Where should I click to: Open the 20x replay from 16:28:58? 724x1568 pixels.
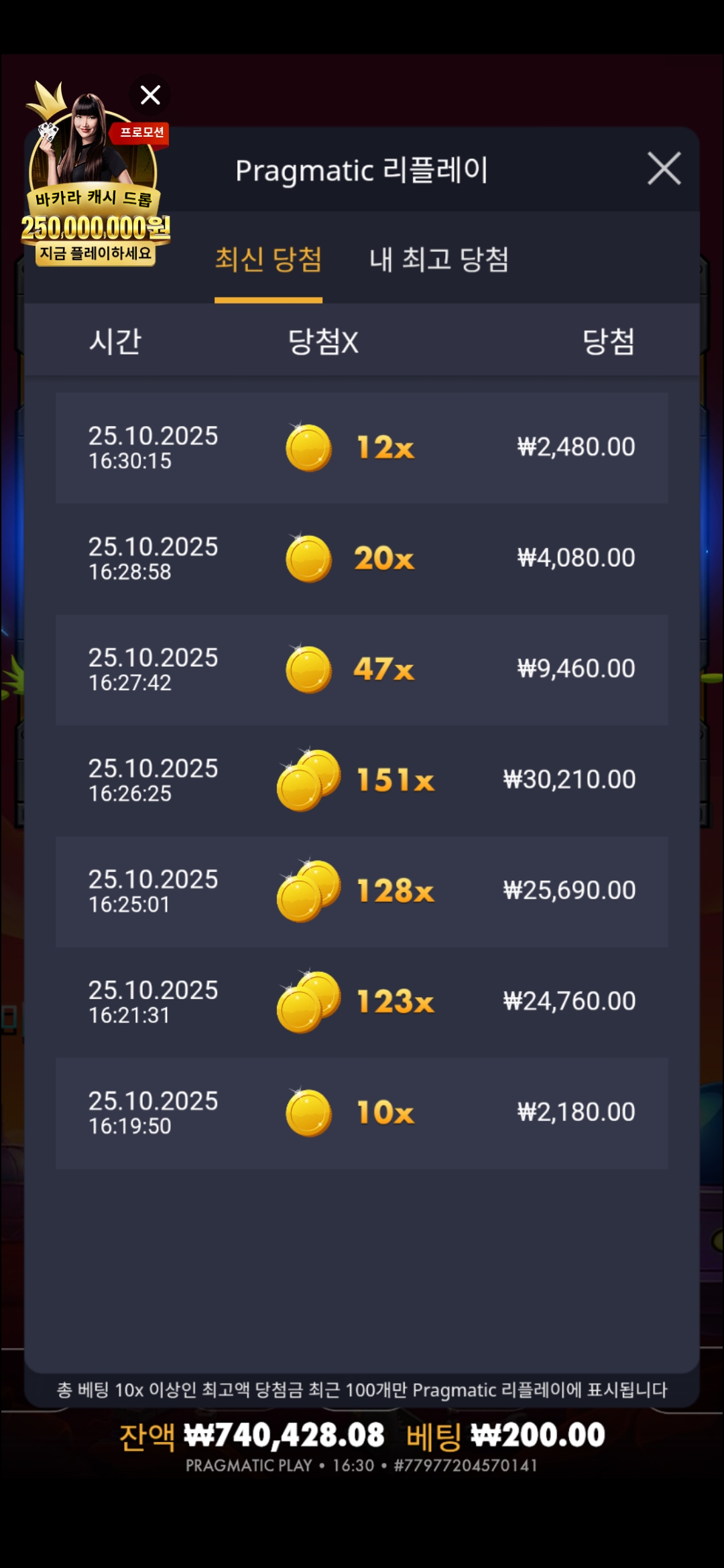pyautogui.click(x=362, y=558)
